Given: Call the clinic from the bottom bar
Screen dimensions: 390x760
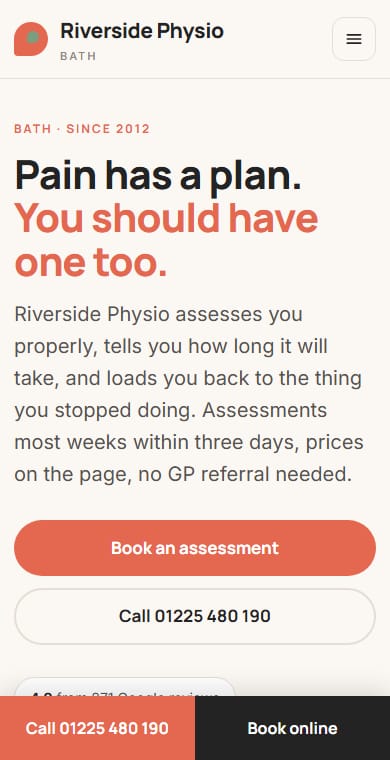Looking at the screenshot, I should (97, 728).
